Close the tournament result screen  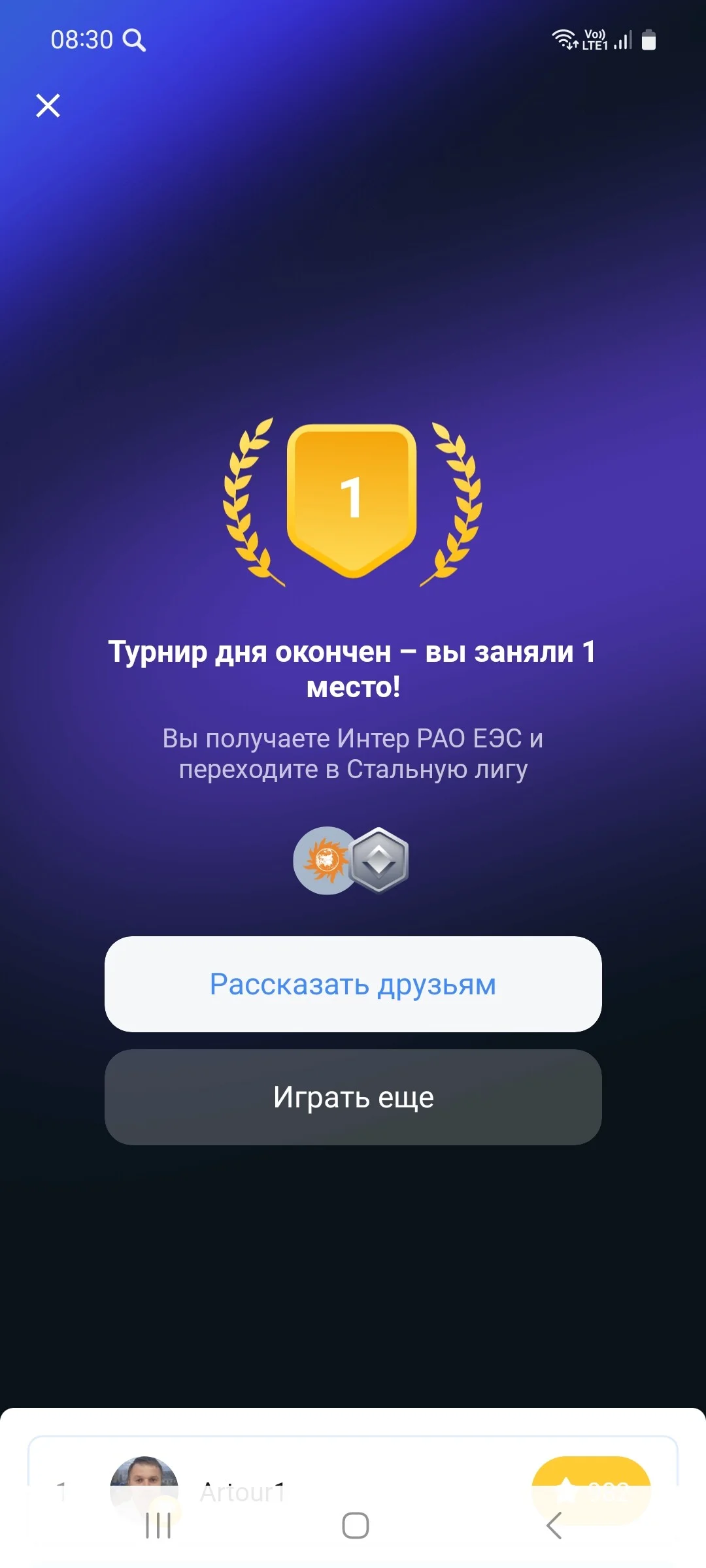[x=48, y=105]
